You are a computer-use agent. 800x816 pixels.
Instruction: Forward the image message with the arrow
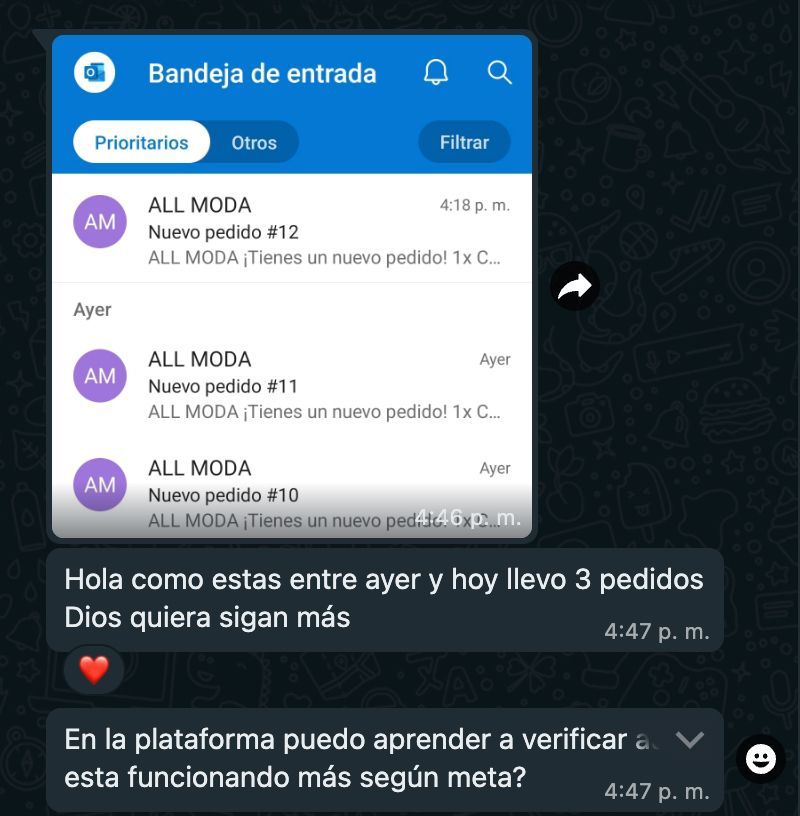575,287
